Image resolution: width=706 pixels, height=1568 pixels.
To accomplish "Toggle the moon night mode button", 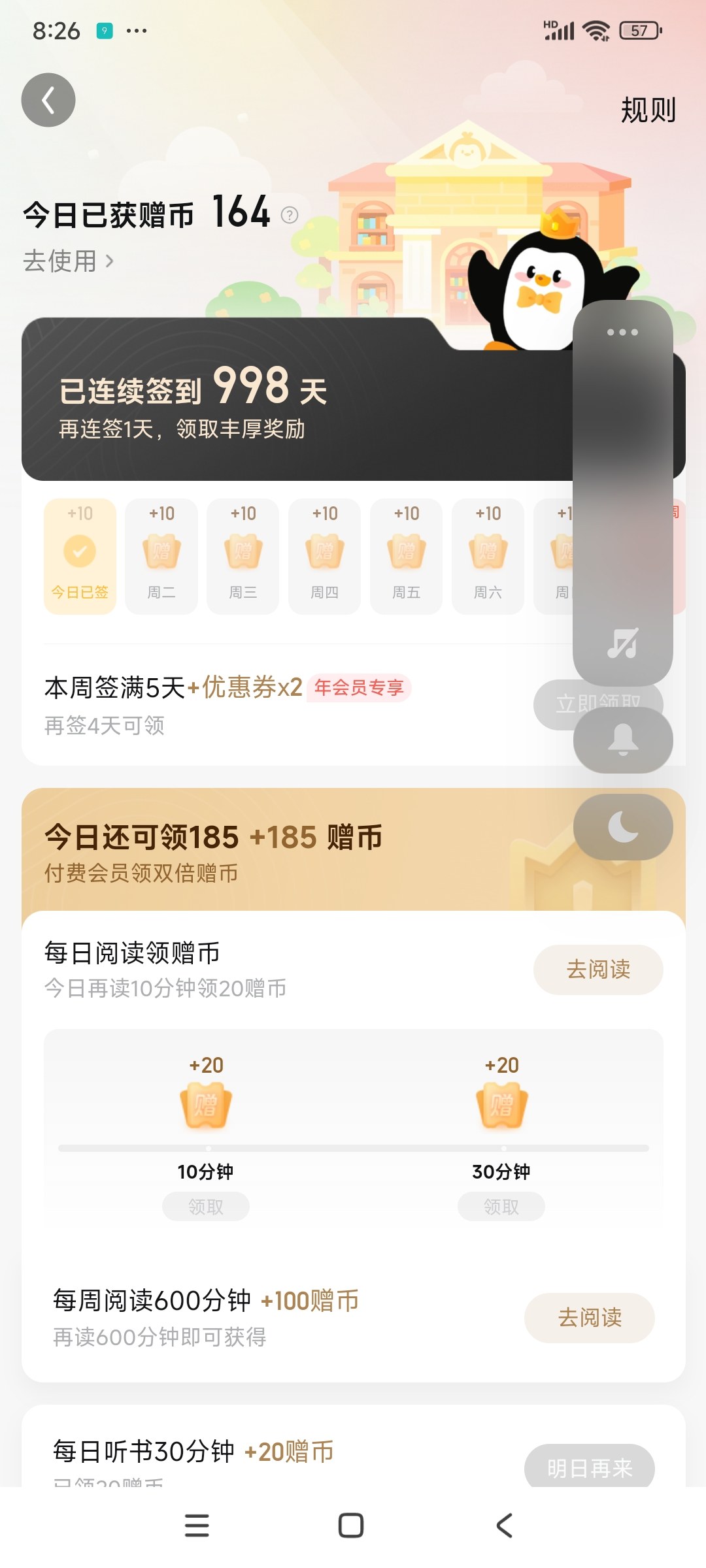I will (622, 827).
